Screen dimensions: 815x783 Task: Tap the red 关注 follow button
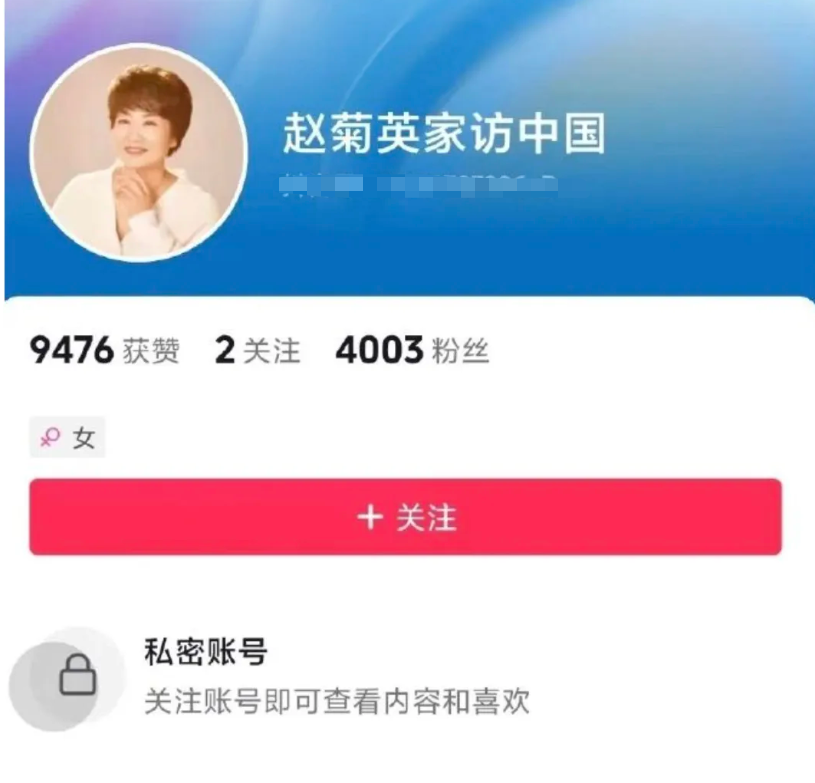point(405,517)
